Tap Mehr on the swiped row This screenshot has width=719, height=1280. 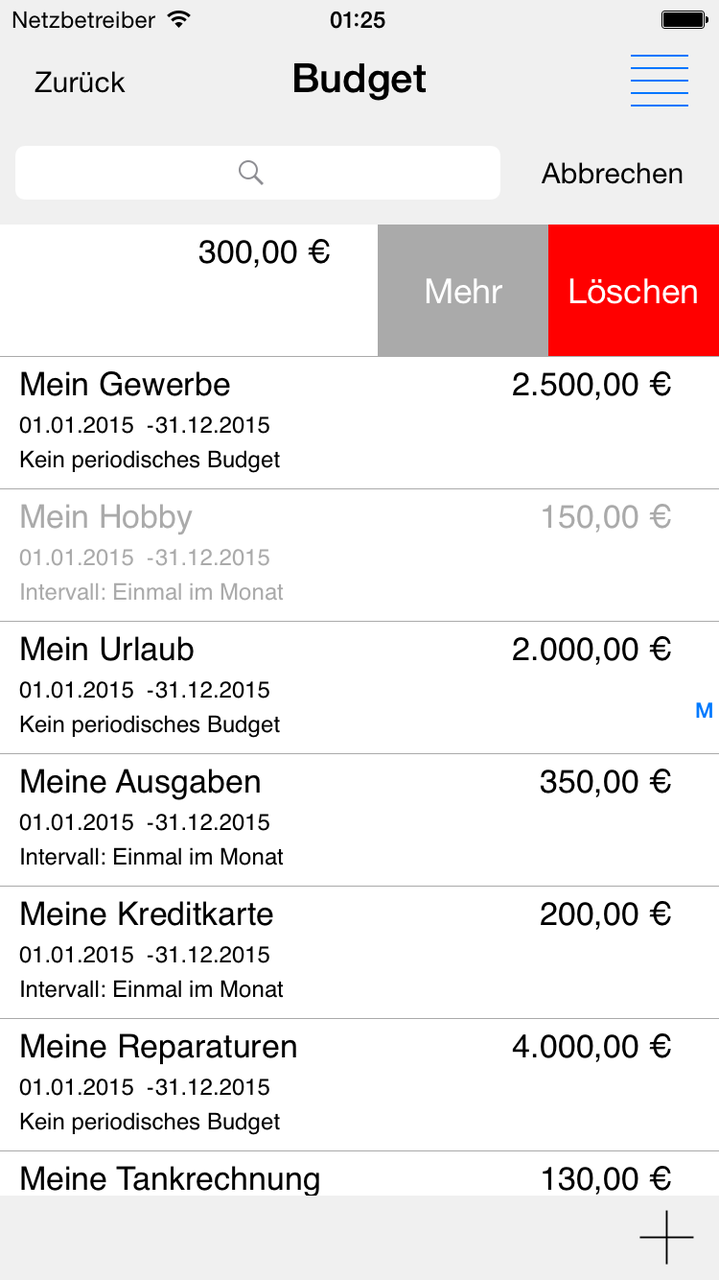click(x=463, y=291)
